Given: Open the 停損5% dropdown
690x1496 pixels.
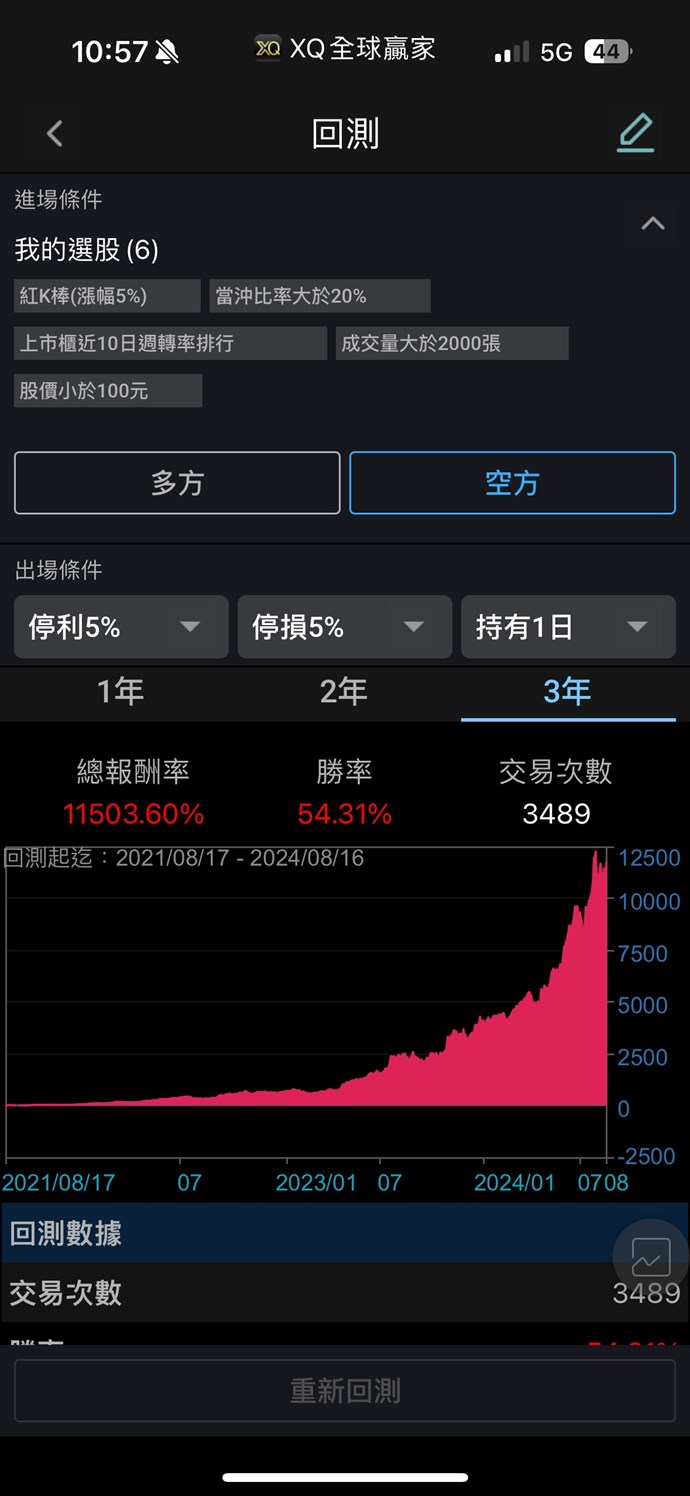Looking at the screenshot, I should coord(344,627).
